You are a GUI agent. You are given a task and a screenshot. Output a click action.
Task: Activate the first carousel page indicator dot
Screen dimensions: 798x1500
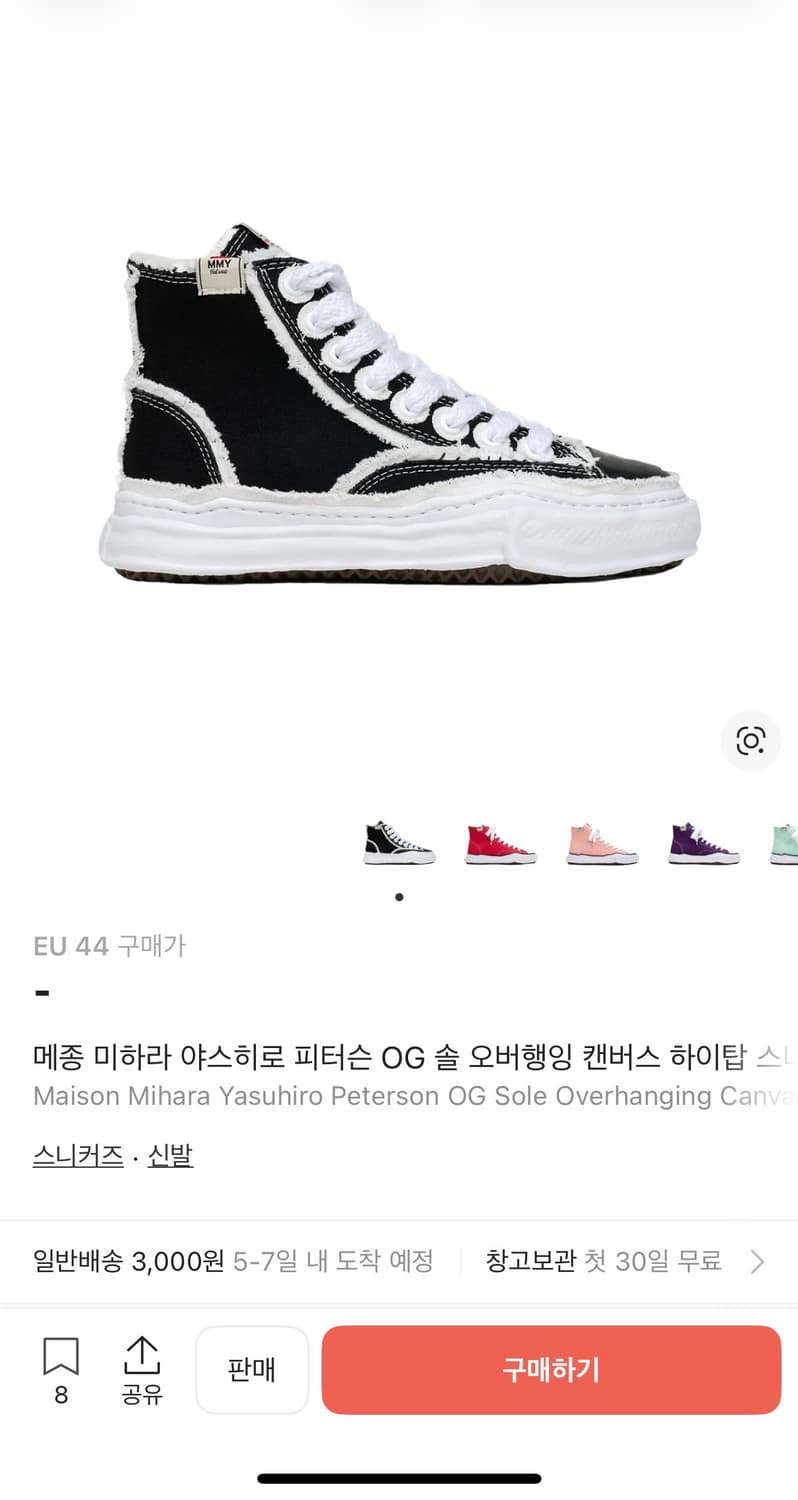point(399,897)
